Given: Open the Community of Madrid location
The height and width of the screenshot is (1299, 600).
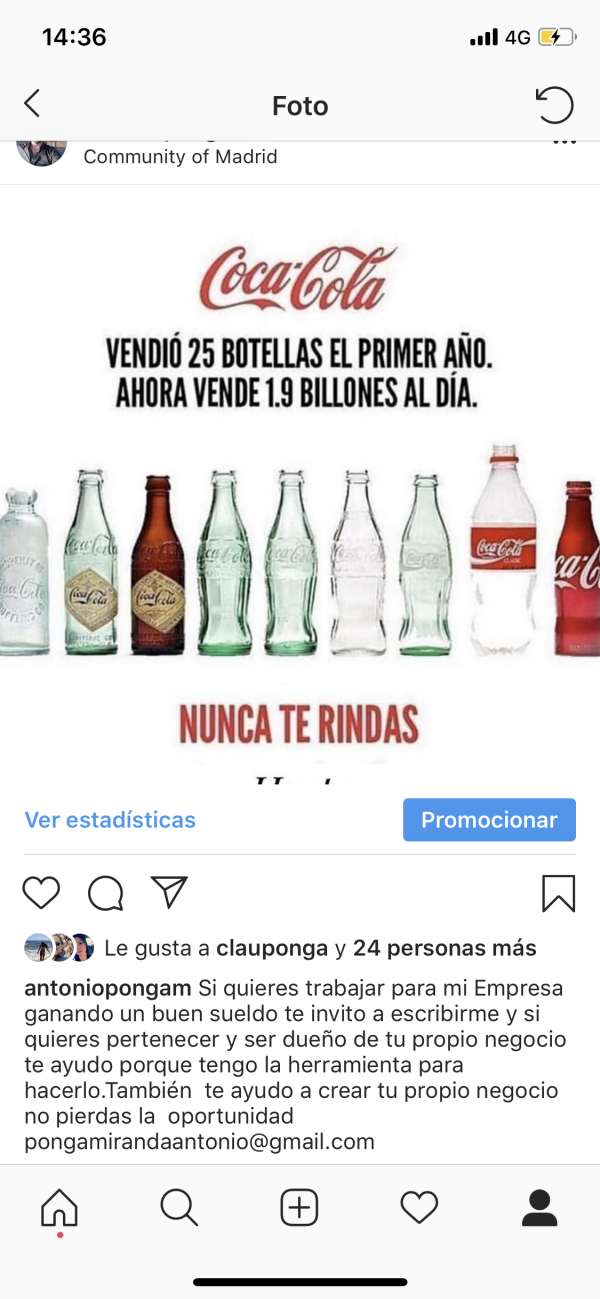Looking at the screenshot, I should 180,157.
